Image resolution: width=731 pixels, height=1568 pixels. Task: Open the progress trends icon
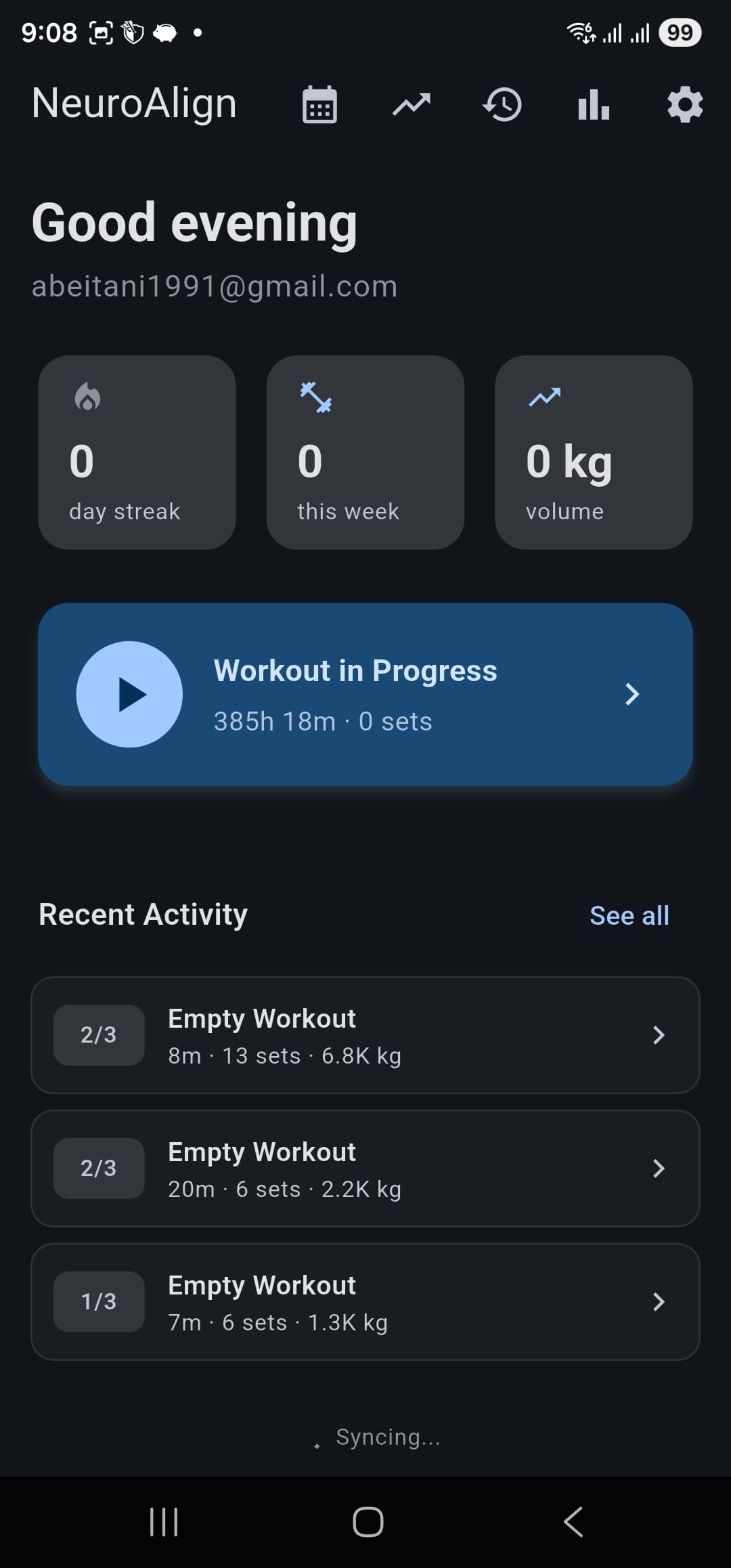click(x=412, y=105)
